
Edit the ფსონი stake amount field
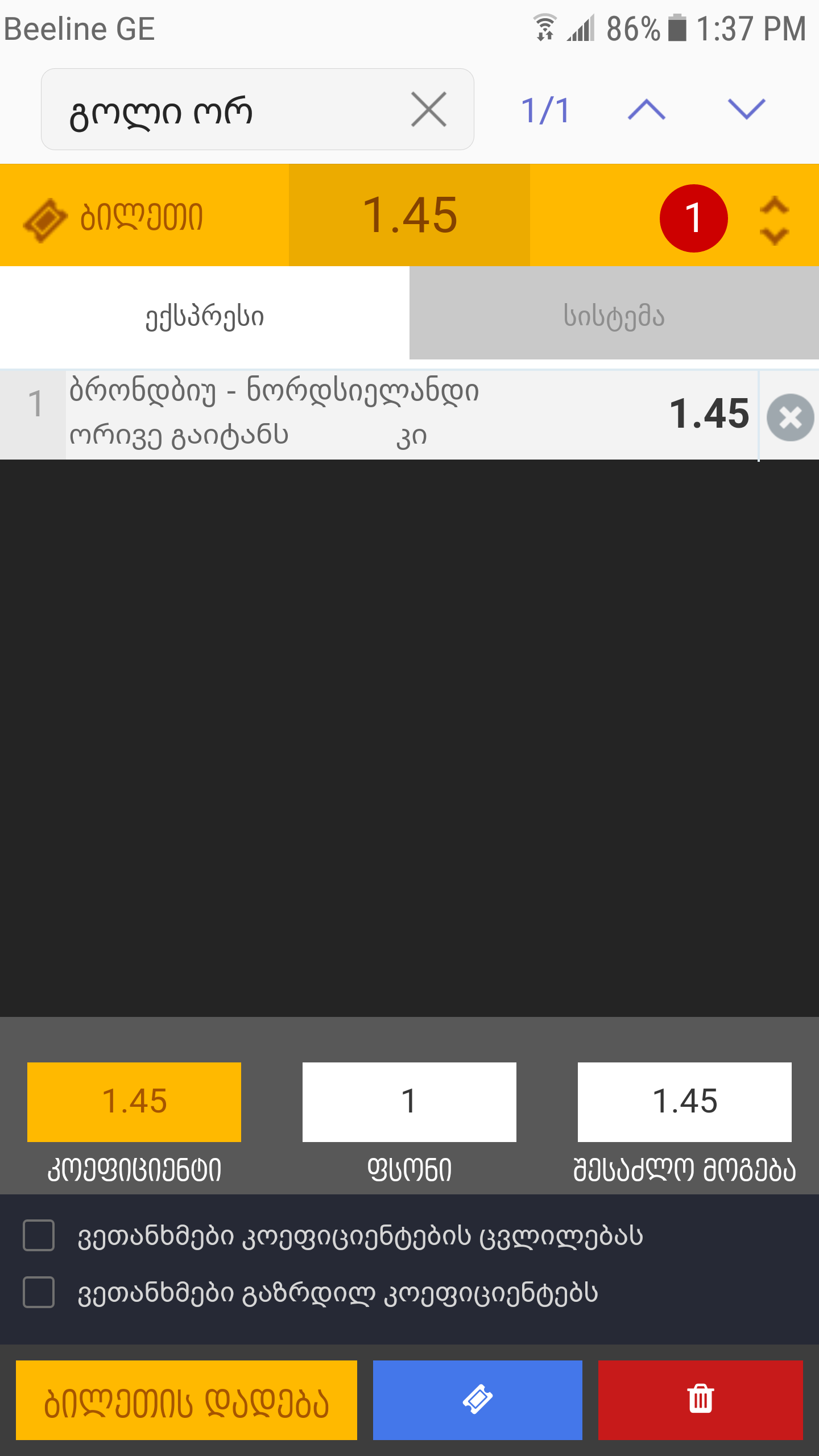pyautogui.click(x=409, y=1102)
